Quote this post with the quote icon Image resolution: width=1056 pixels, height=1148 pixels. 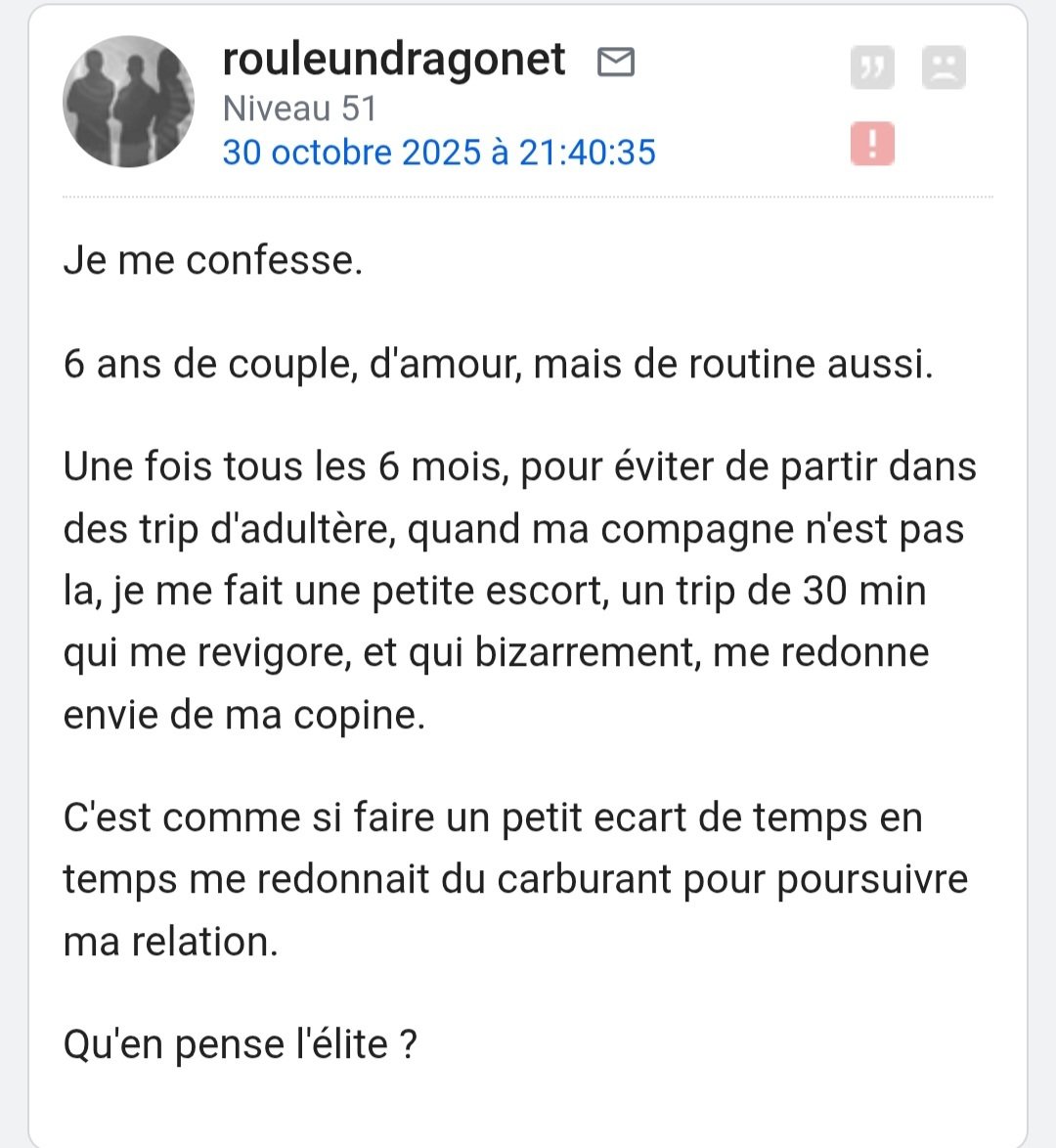click(x=872, y=67)
